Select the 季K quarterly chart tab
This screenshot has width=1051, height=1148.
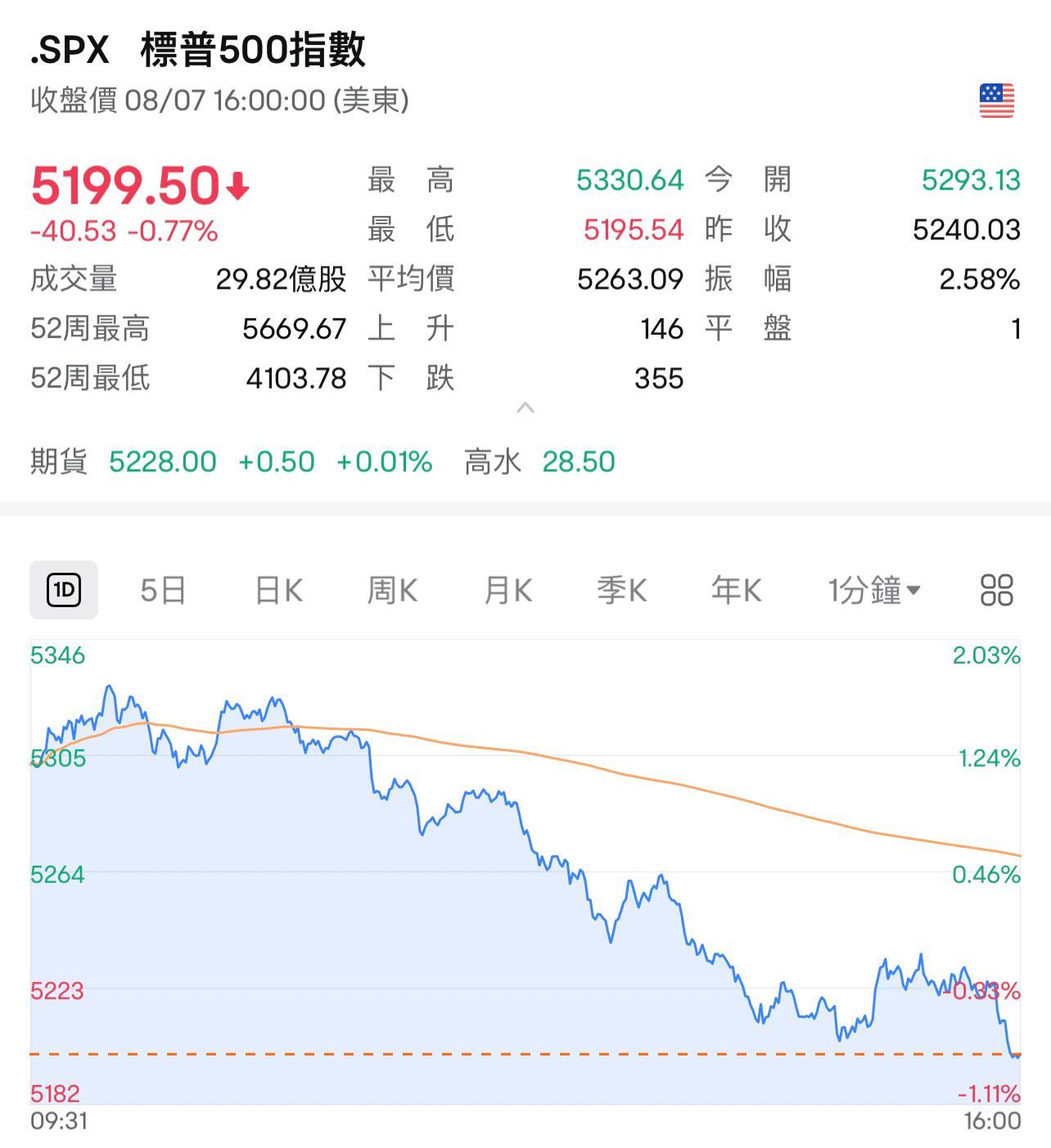pos(620,589)
